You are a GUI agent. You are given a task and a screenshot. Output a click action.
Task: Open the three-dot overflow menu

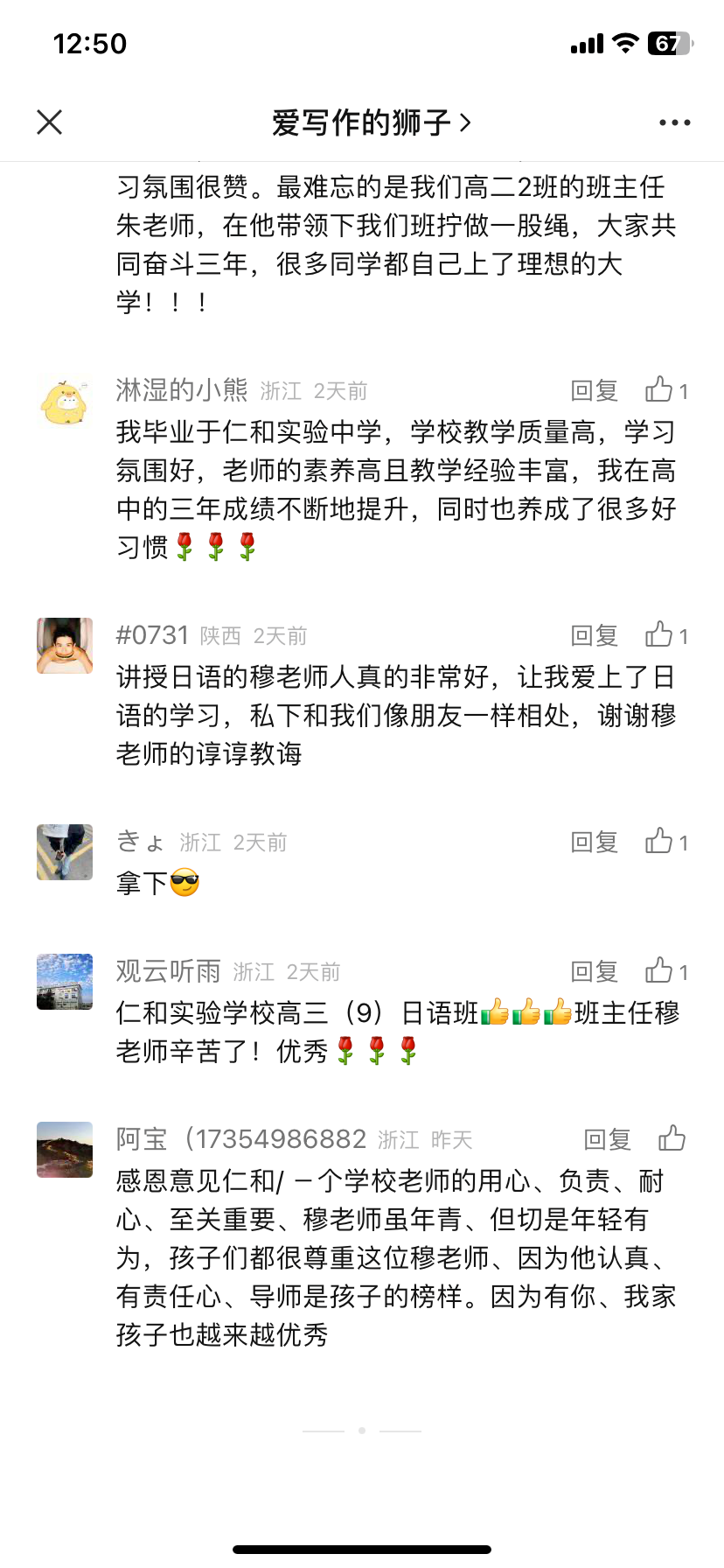(674, 122)
